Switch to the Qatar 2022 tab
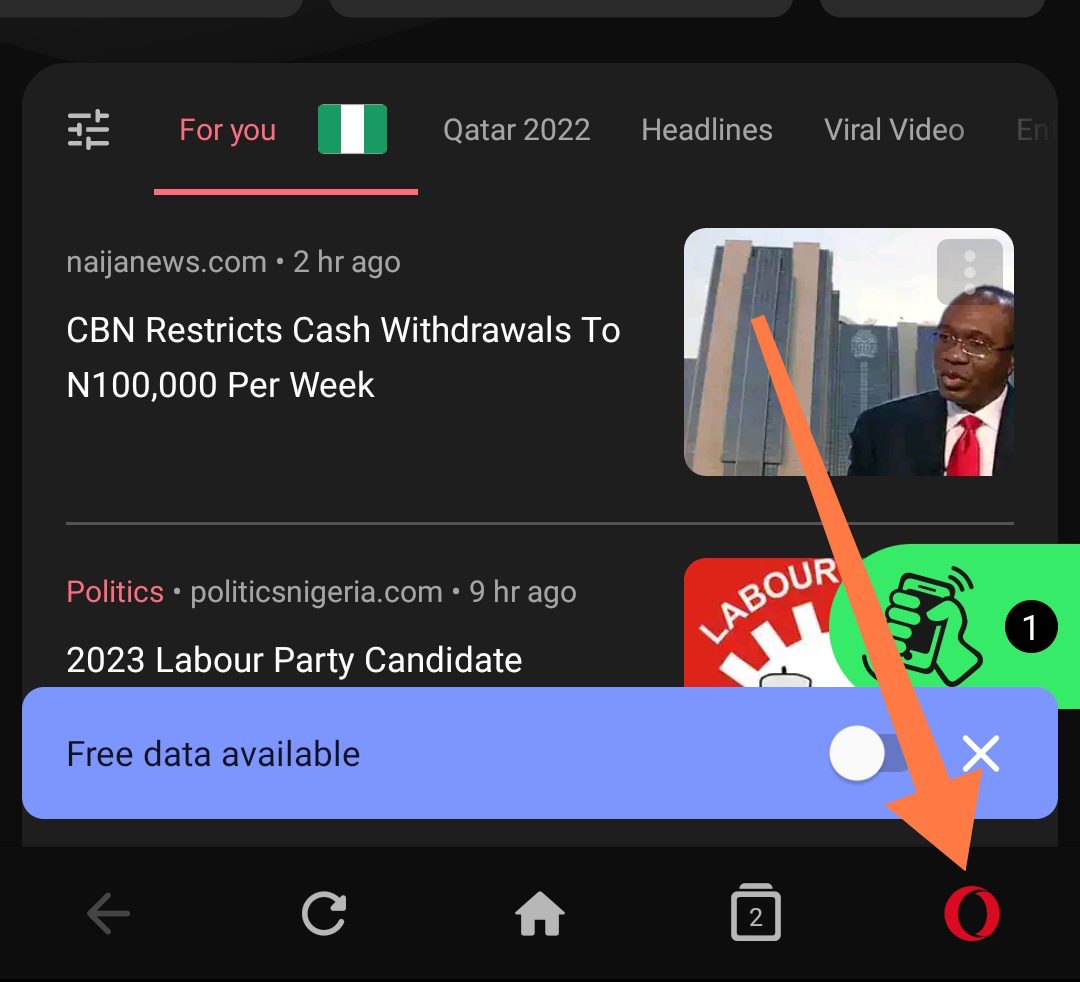The image size is (1080, 982). pos(516,130)
